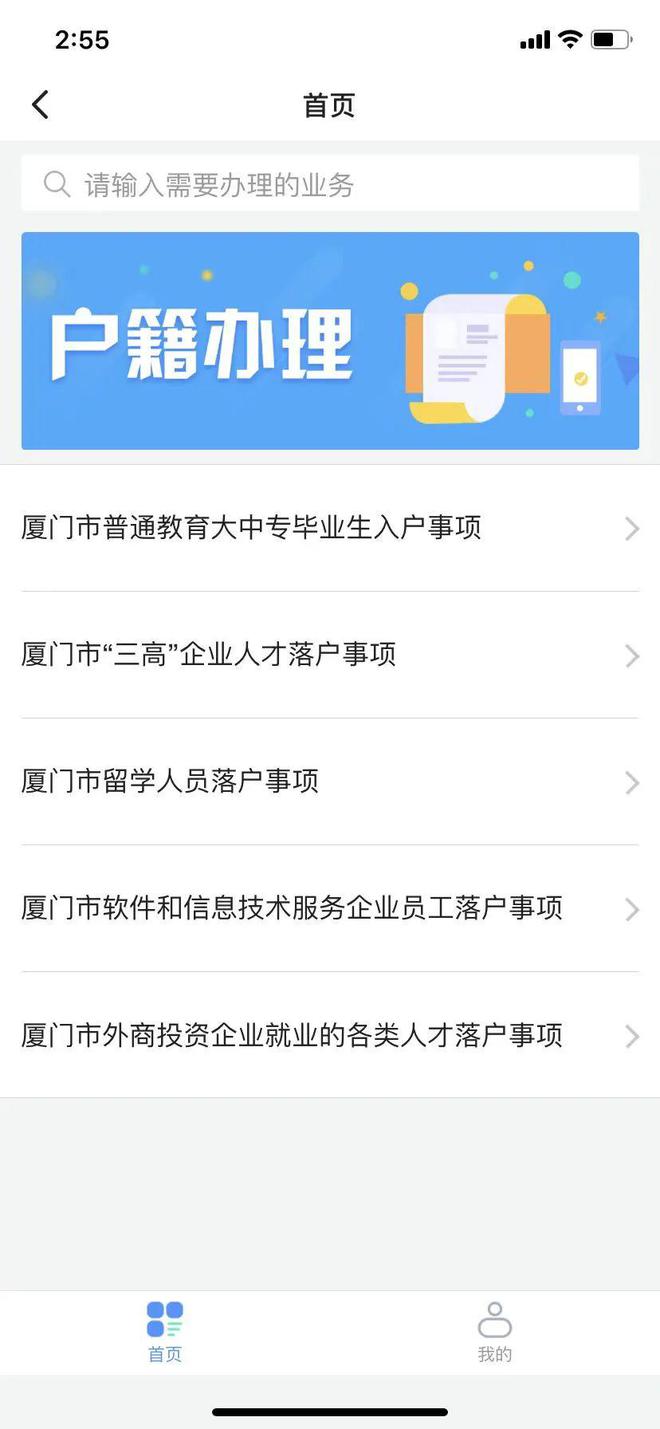Tap the search box for 需要办理的业务
Viewport: 660px width, 1429px height.
[x=330, y=184]
